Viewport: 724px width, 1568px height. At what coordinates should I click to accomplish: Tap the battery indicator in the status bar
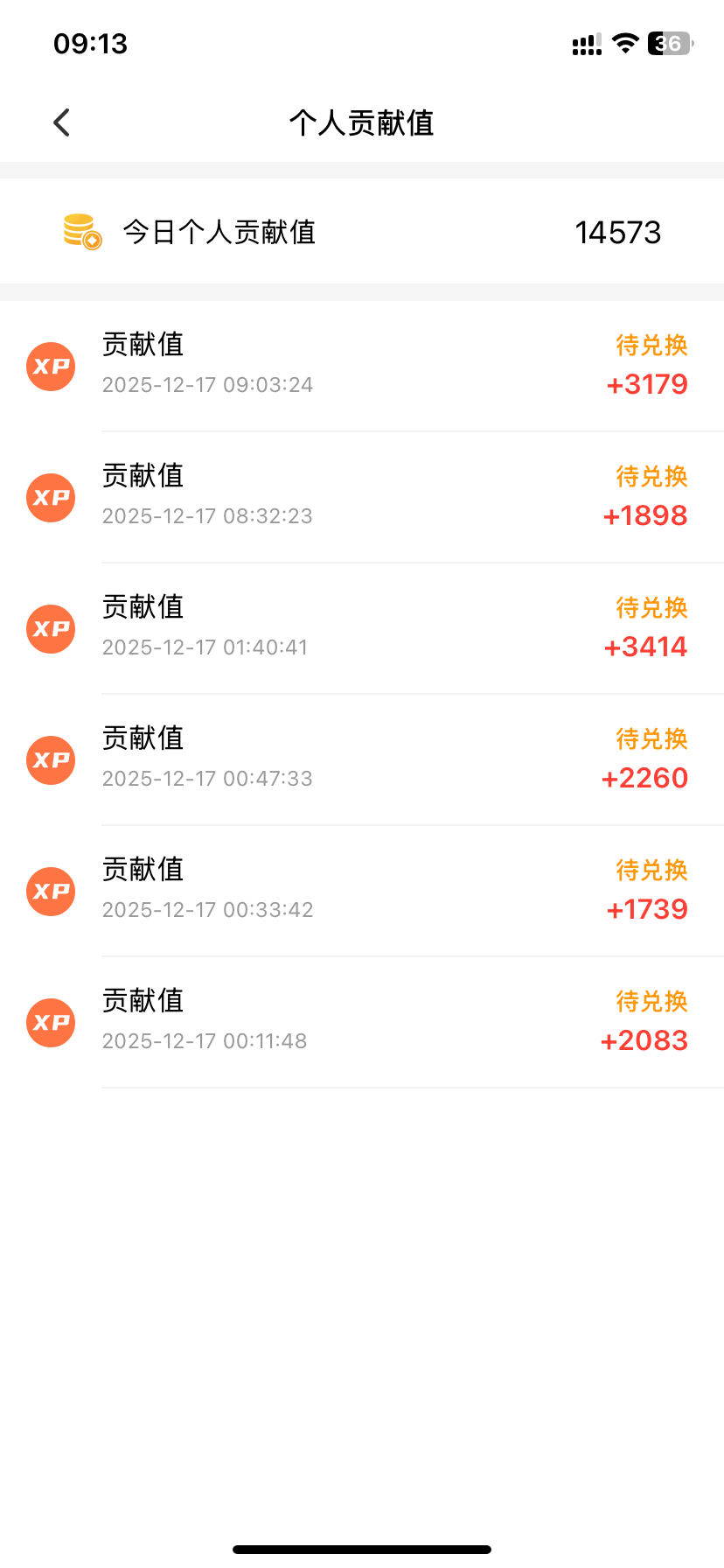coord(669,43)
